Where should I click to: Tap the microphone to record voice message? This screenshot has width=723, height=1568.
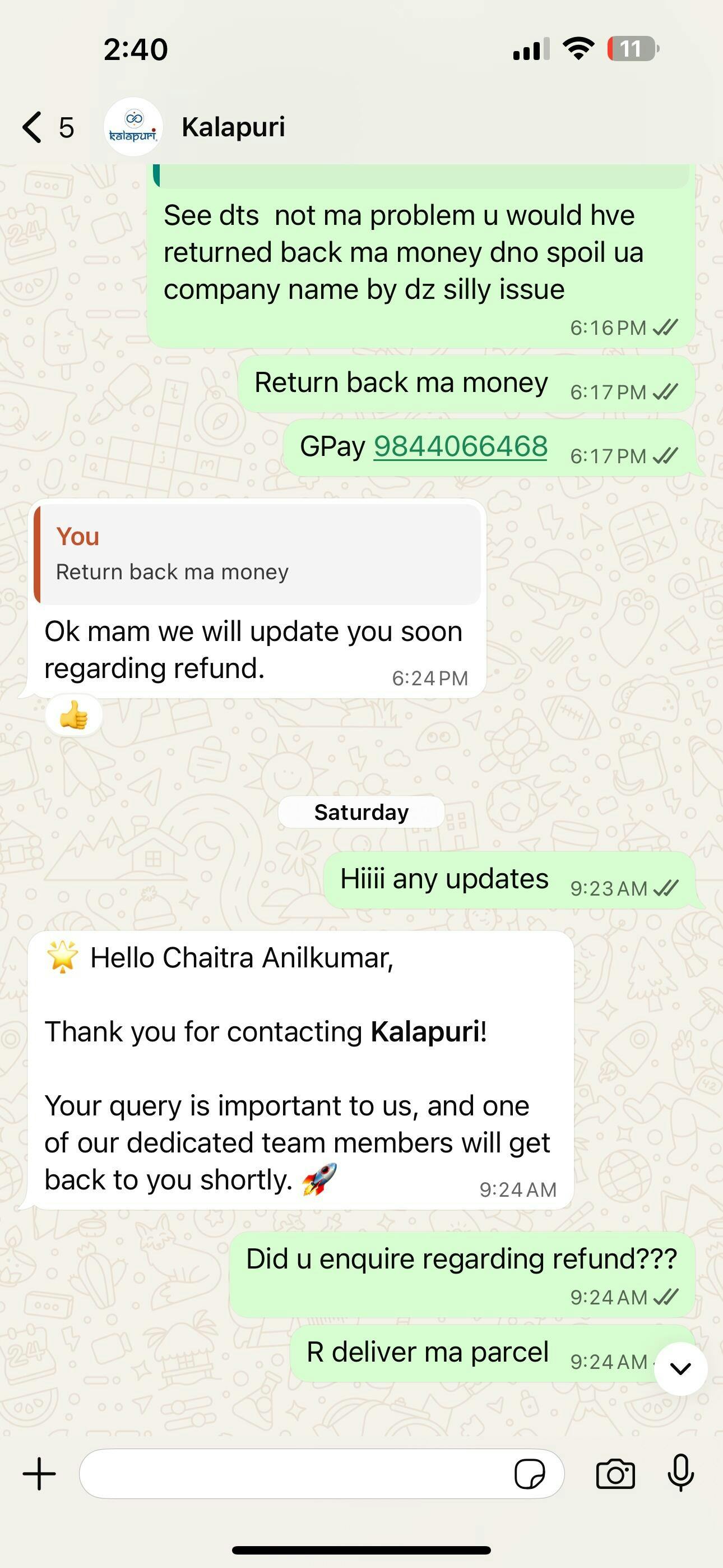680,1473
